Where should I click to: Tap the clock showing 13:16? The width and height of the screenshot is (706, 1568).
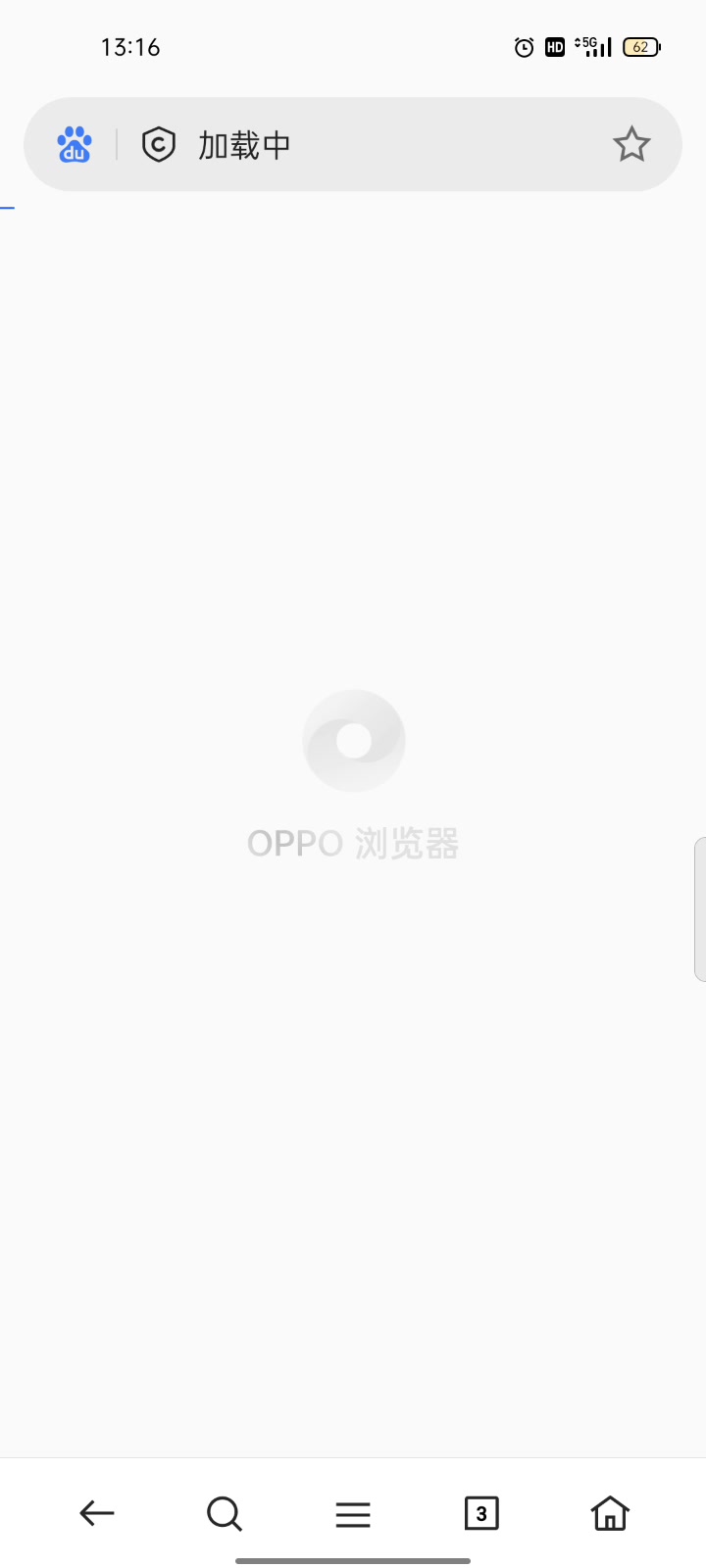coord(130,46)
